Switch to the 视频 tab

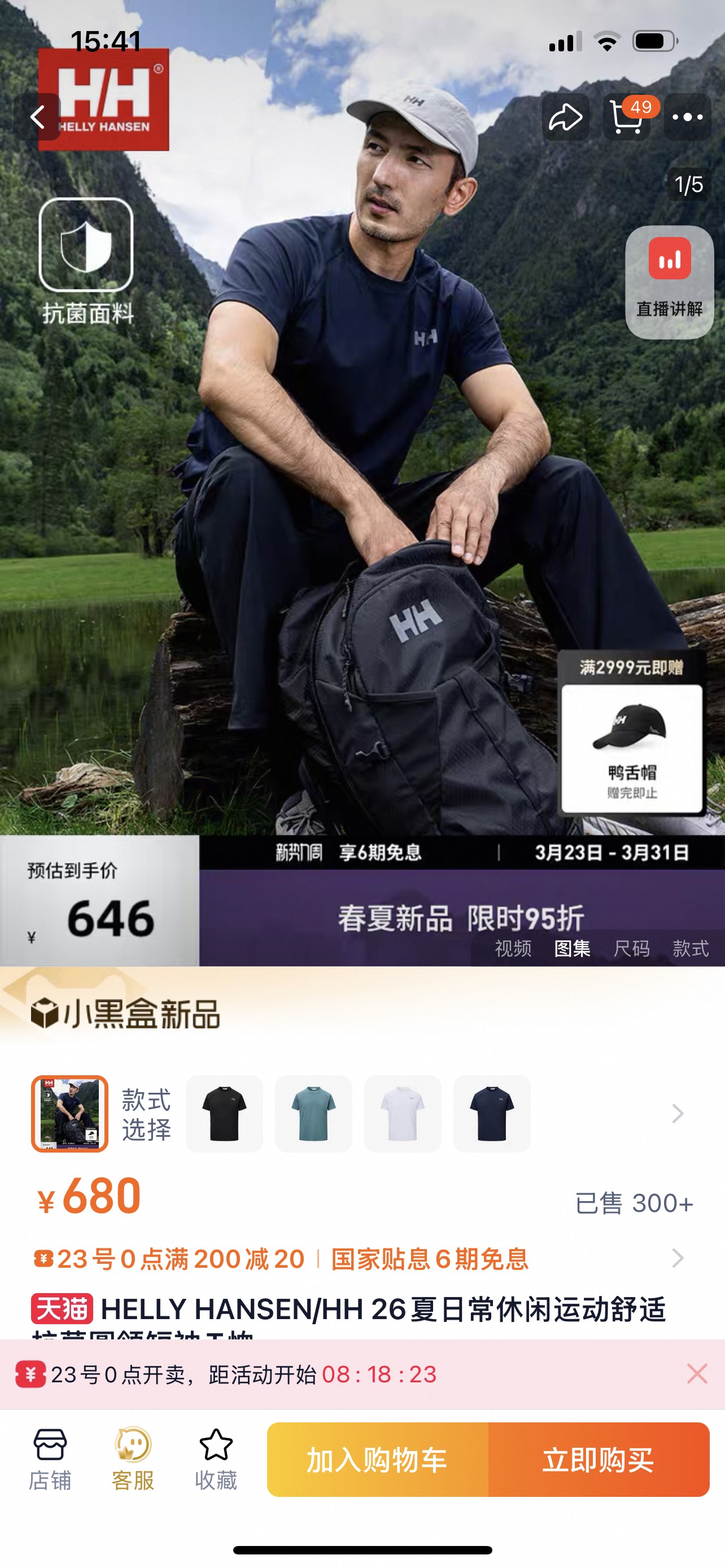coord(513,948)
